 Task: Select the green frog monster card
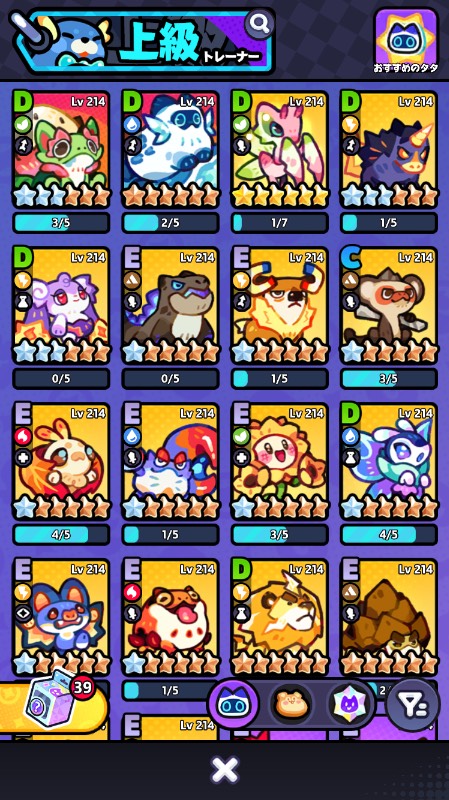coord(61,149)
